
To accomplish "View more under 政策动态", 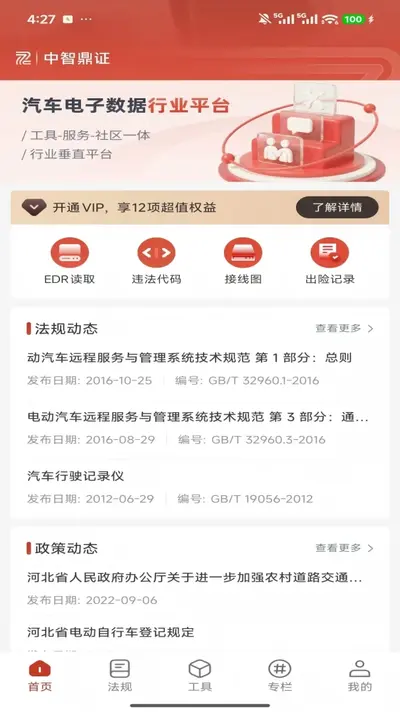I will coord(345,548).
